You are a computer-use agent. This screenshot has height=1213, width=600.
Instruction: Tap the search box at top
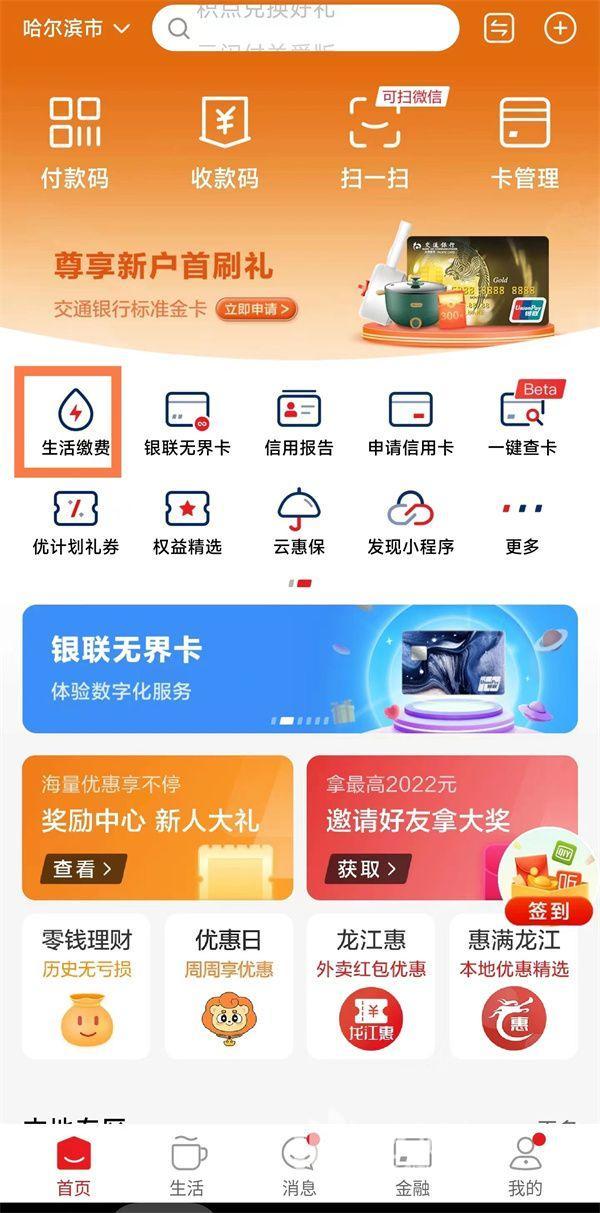(305, 28)
